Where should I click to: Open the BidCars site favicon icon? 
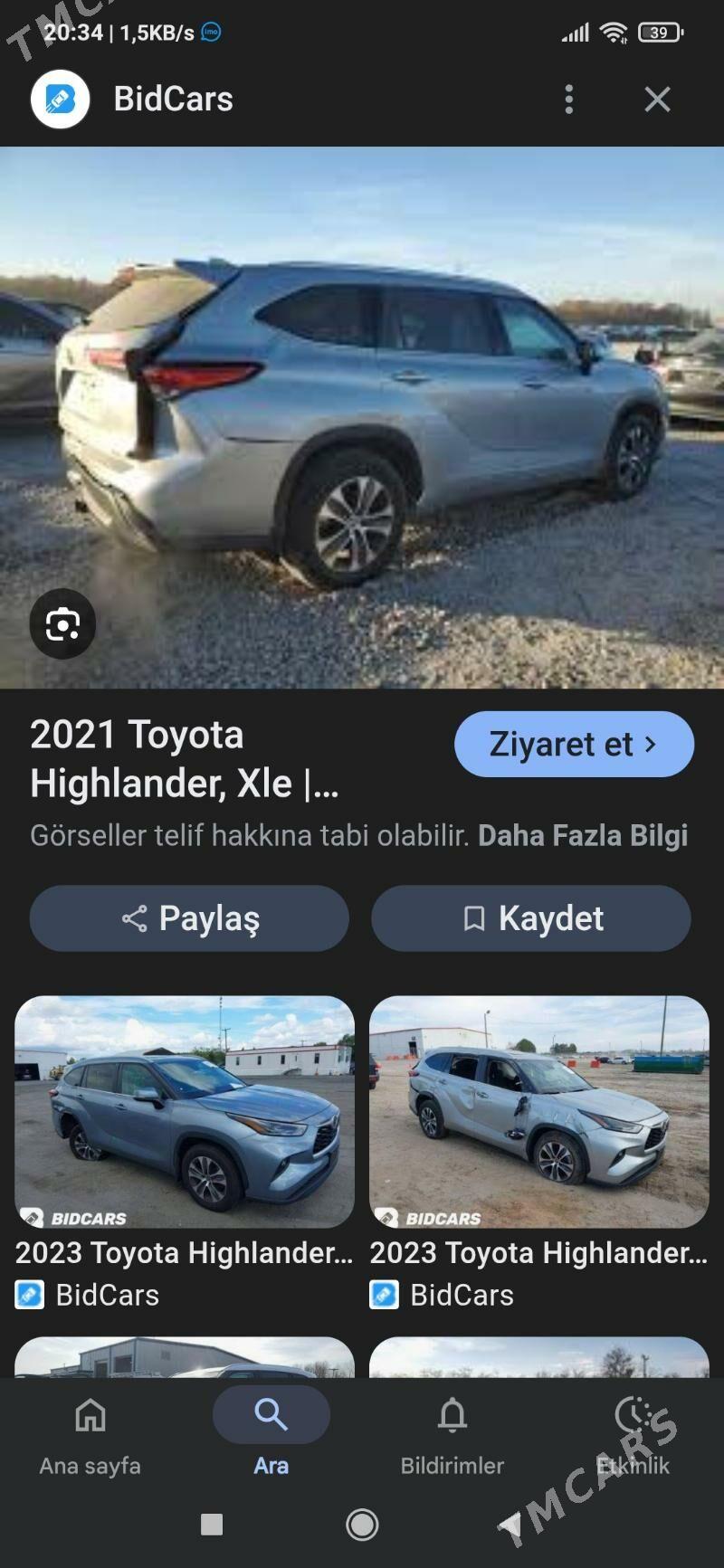tap(58, 100)
